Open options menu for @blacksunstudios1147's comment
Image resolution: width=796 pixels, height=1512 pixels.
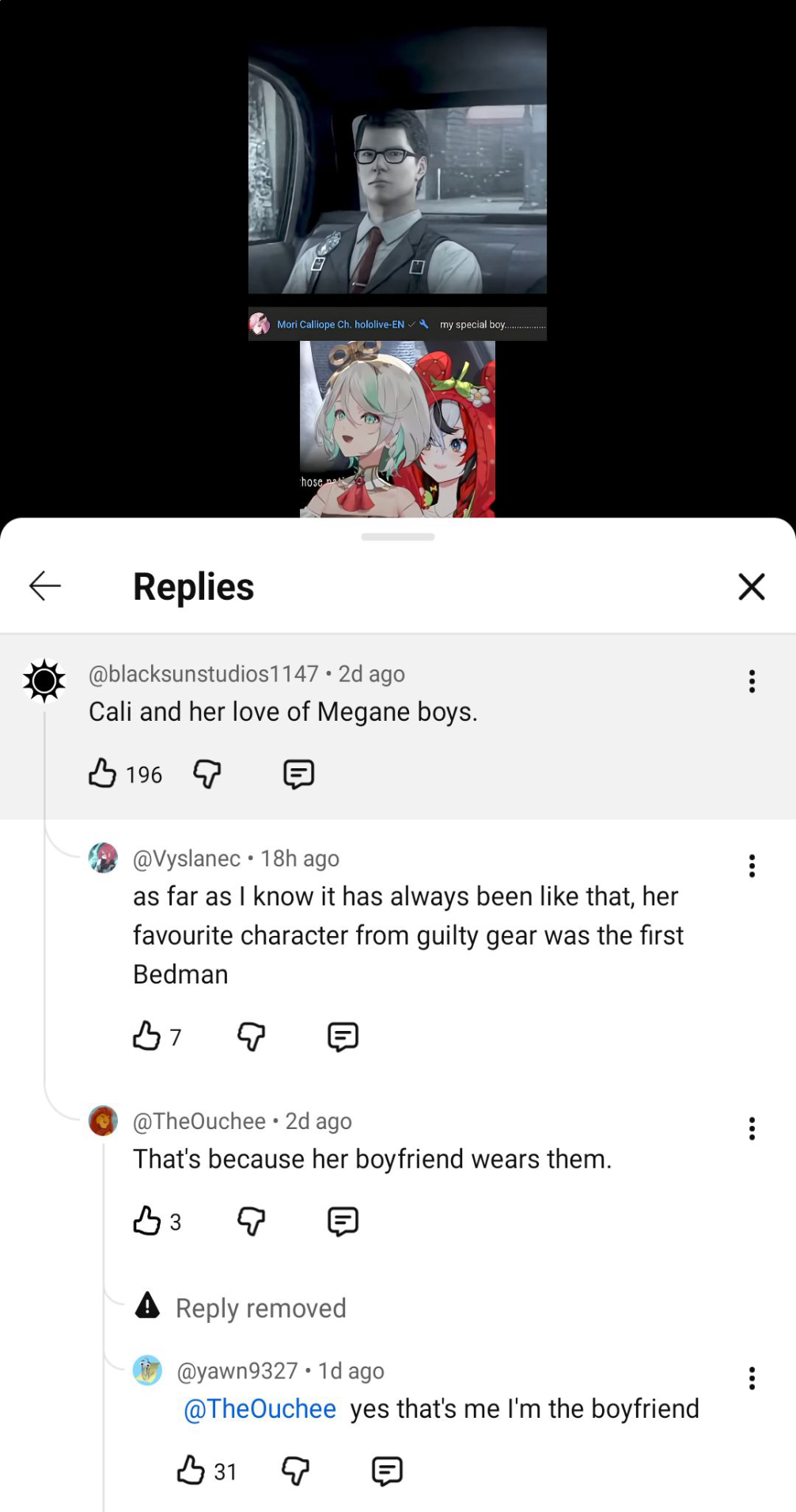tap(752, 681)
